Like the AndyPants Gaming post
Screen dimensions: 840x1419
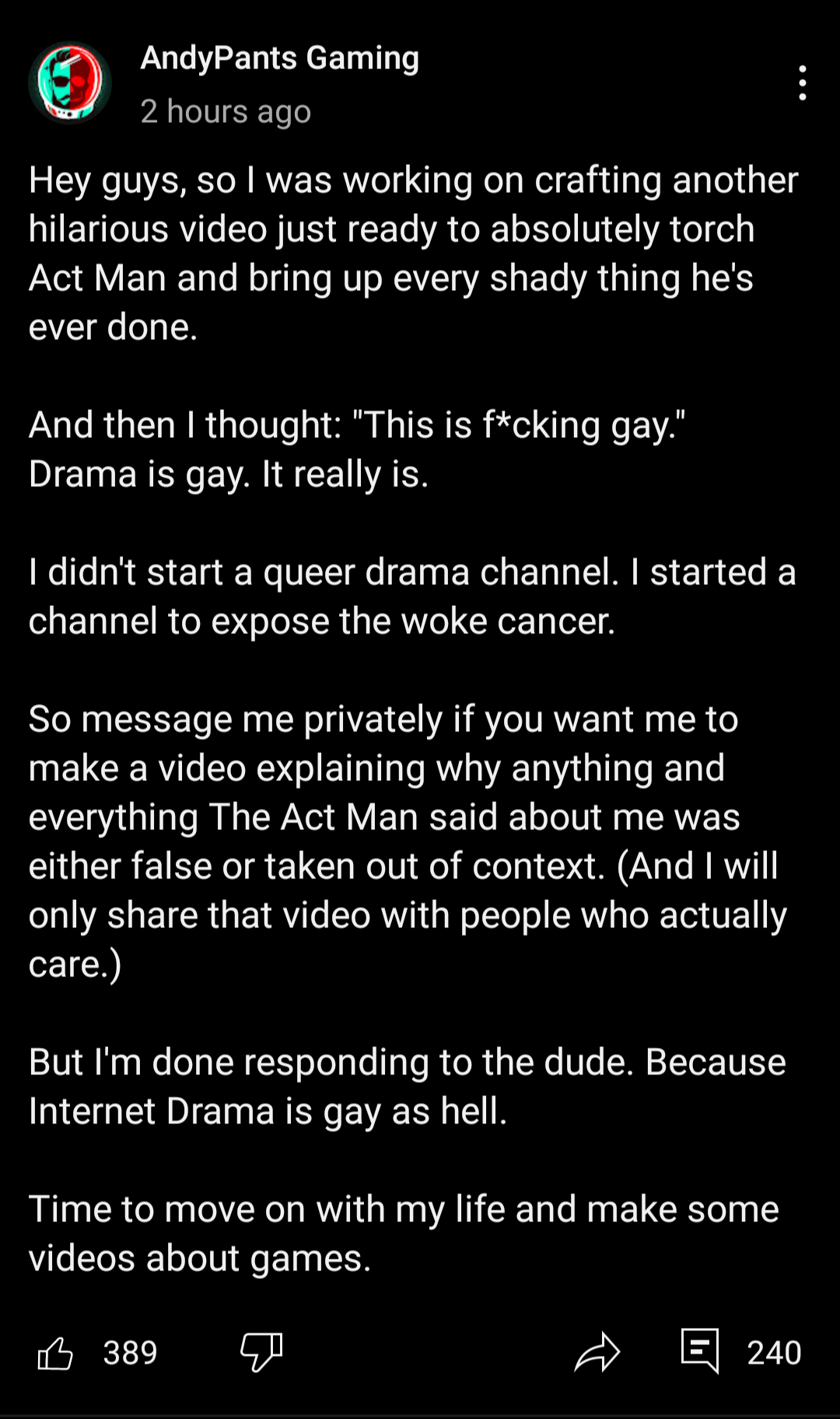pyautogui.click(x=55, y=1353)
